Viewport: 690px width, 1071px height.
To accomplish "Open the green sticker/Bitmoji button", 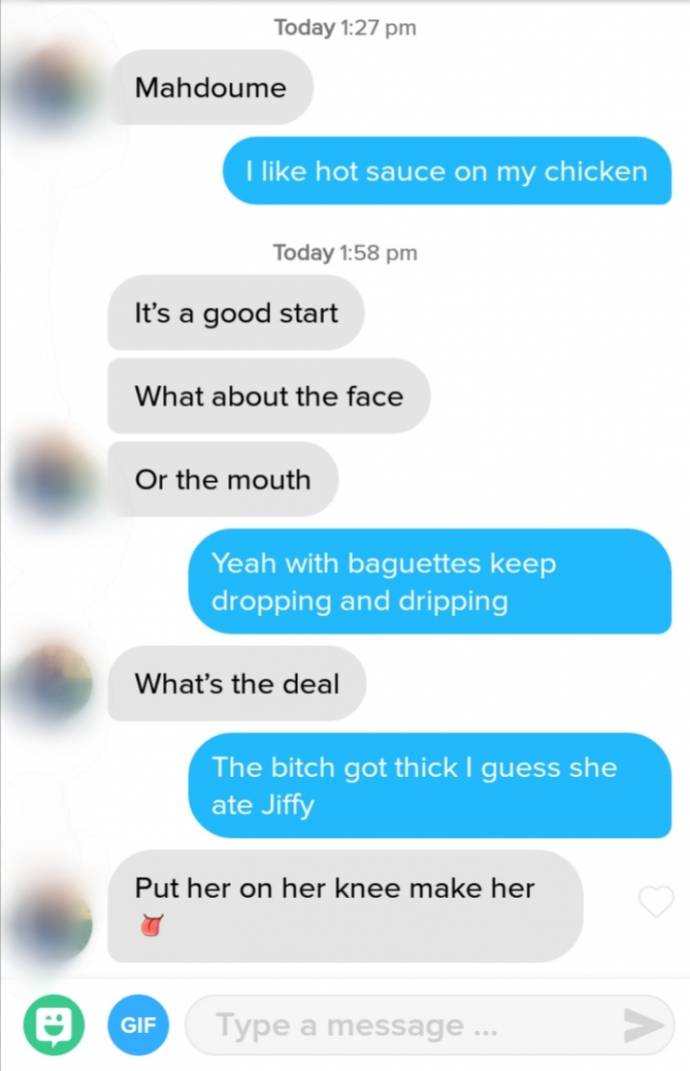I will point(54,1025).
